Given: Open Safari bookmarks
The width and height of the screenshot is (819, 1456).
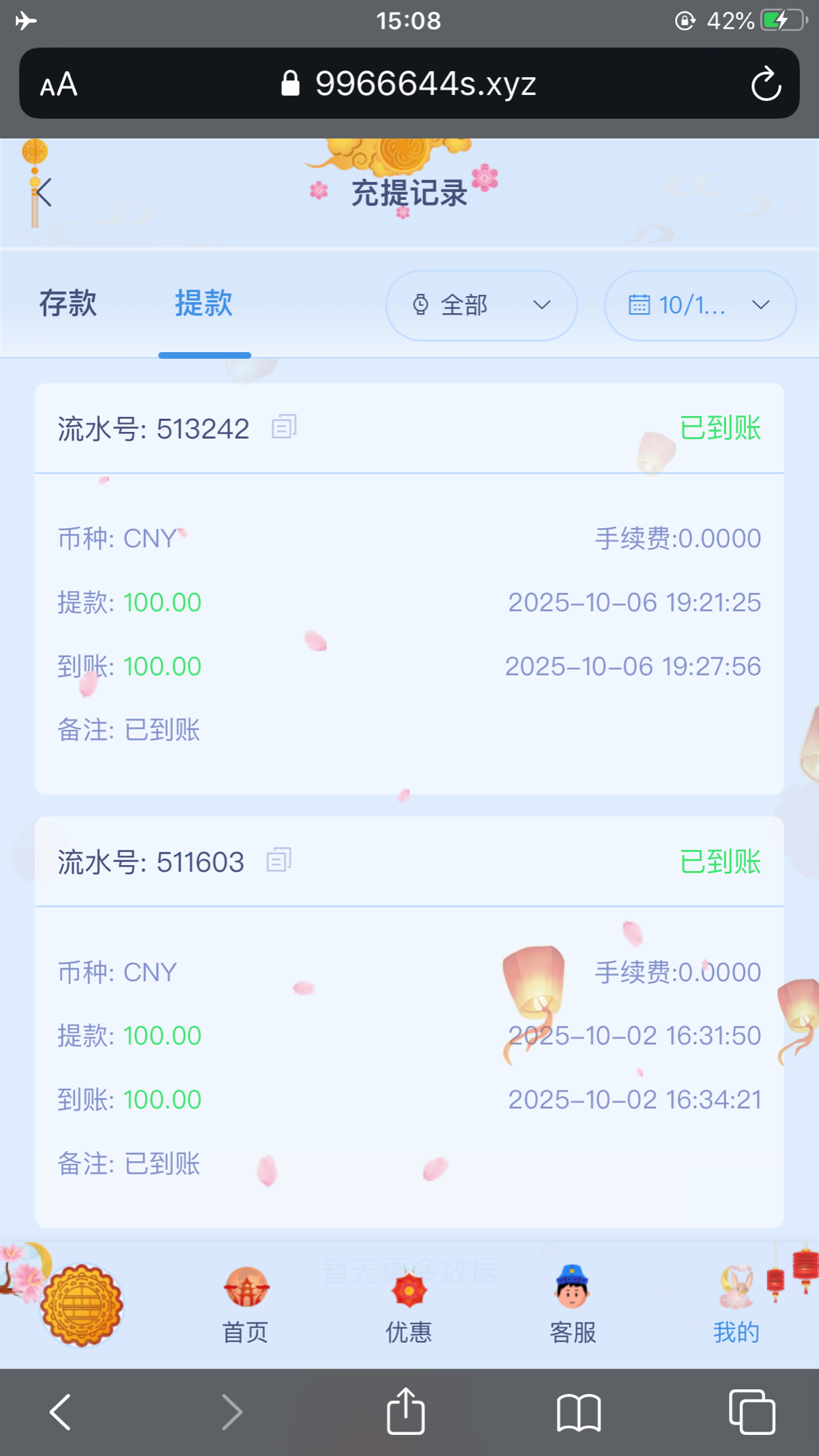Looking at the screenshot, I should pos(579,1412).
